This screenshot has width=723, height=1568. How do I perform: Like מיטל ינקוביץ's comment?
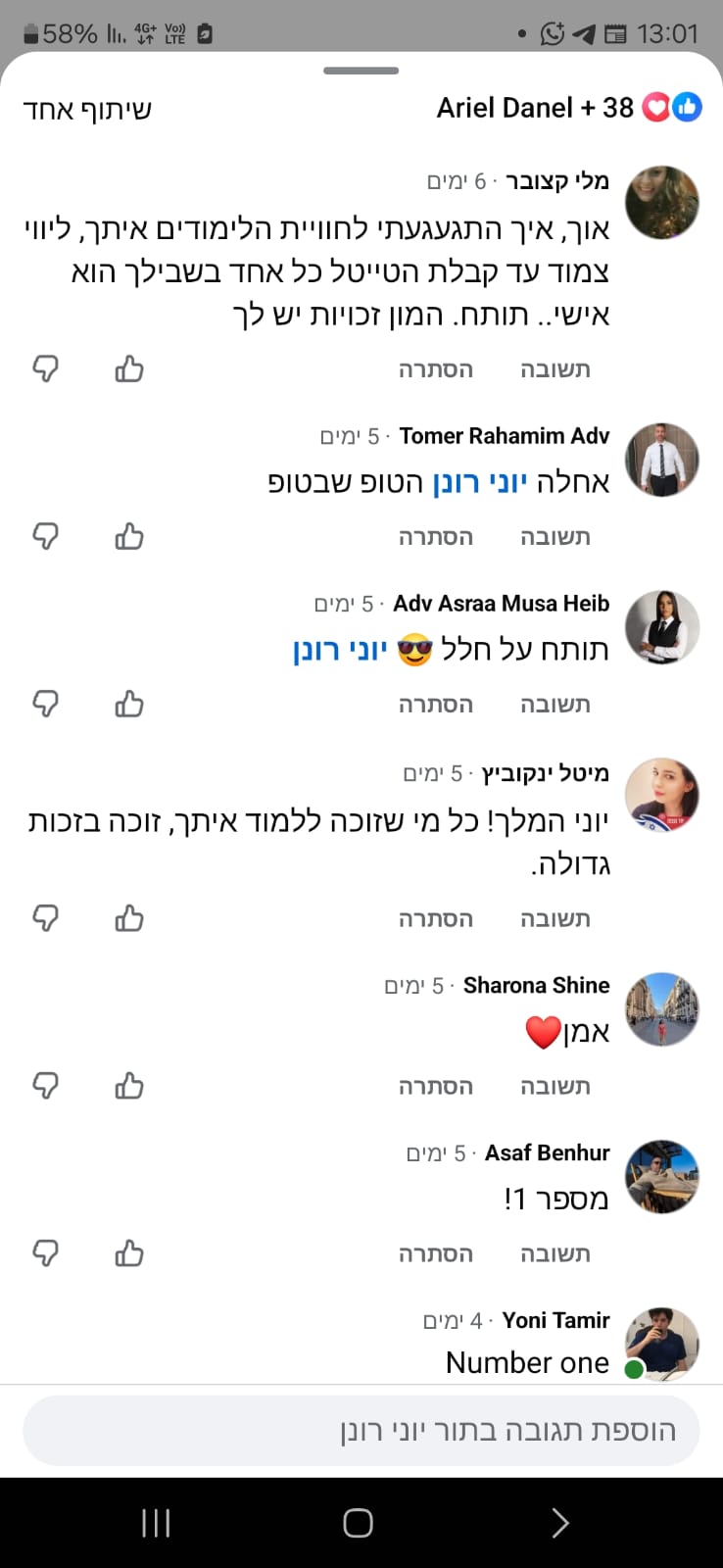pos(129,919)
